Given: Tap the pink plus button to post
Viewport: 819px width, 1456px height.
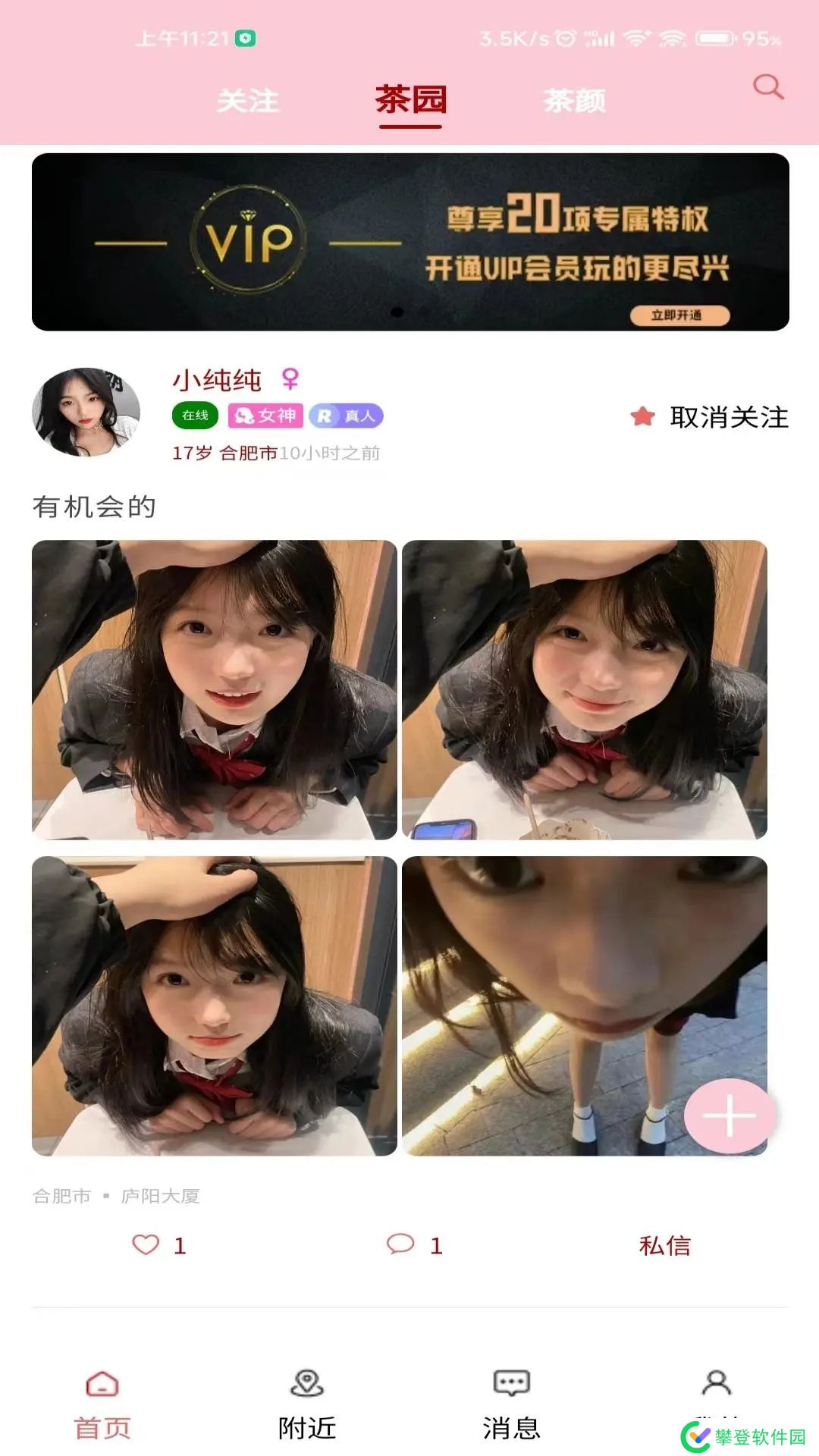Looking at the screenshot, I should pos(730,1116).
